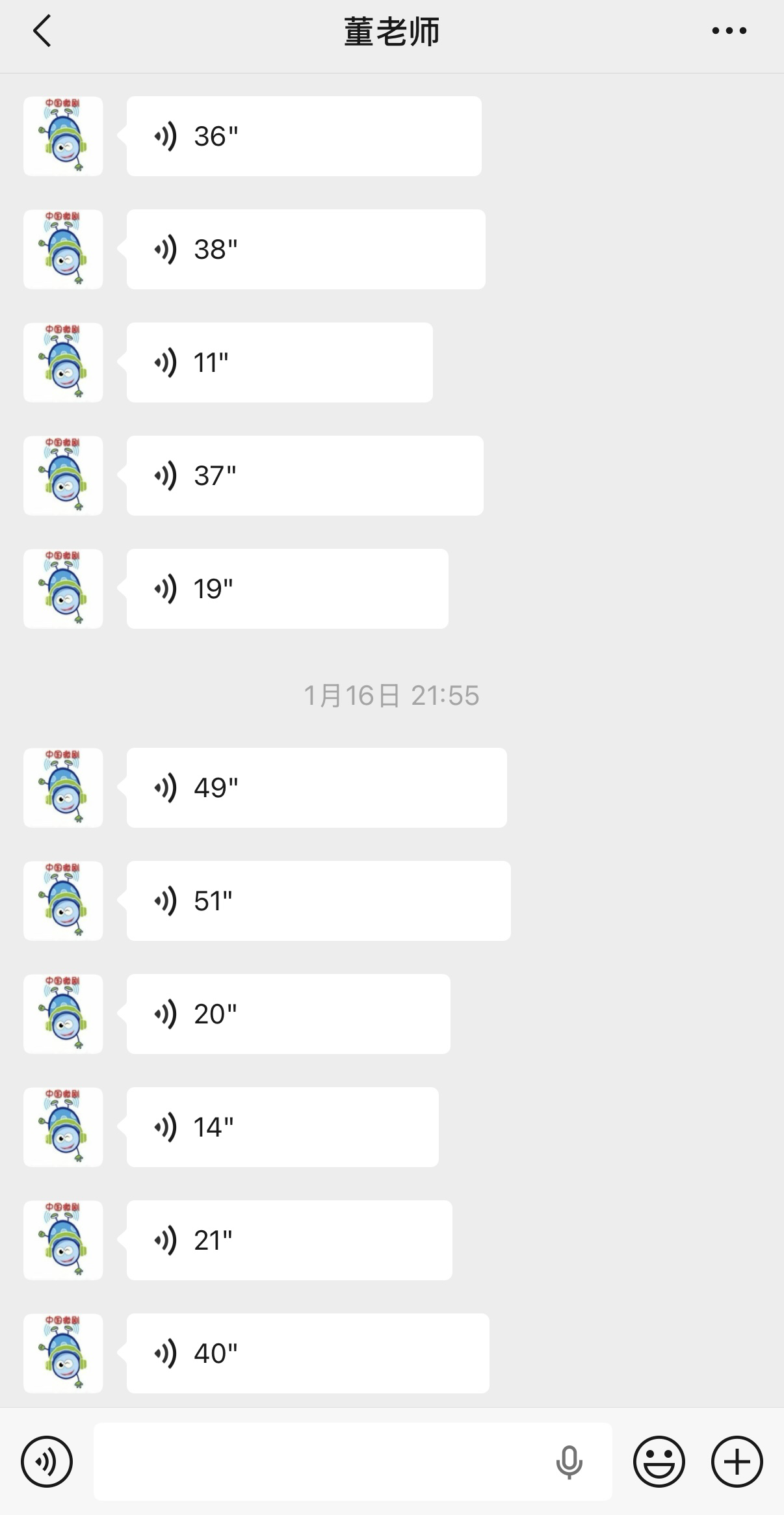
Task: Listen to the 19" voice message
Action: point(287,588)
